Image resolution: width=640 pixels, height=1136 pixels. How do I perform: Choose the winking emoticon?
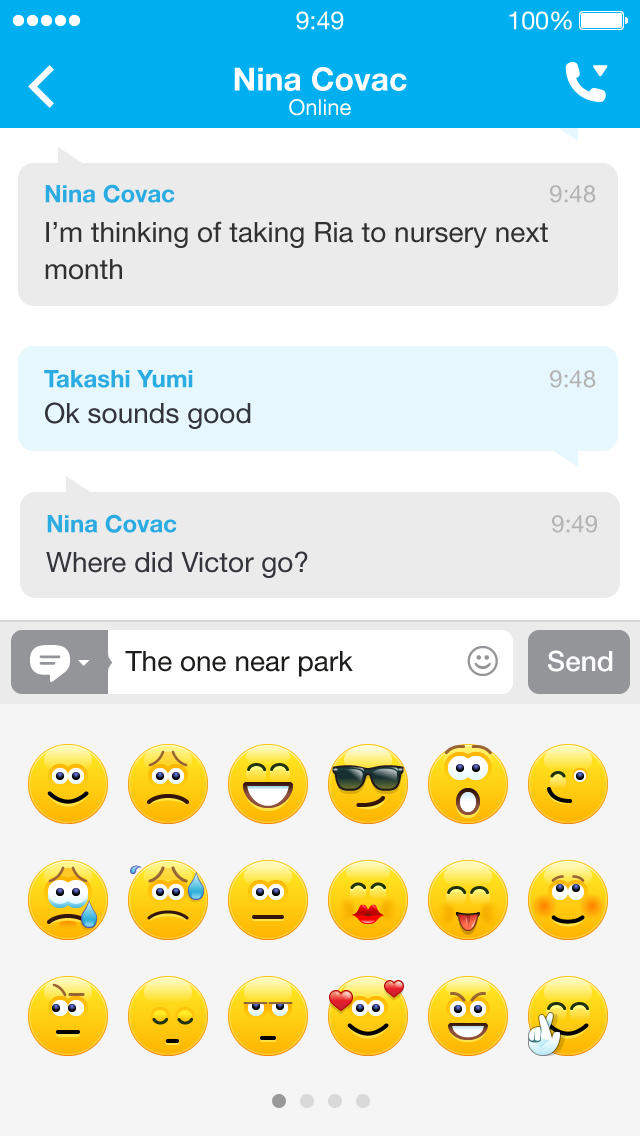pyautogui.click(x=568, y=784)
